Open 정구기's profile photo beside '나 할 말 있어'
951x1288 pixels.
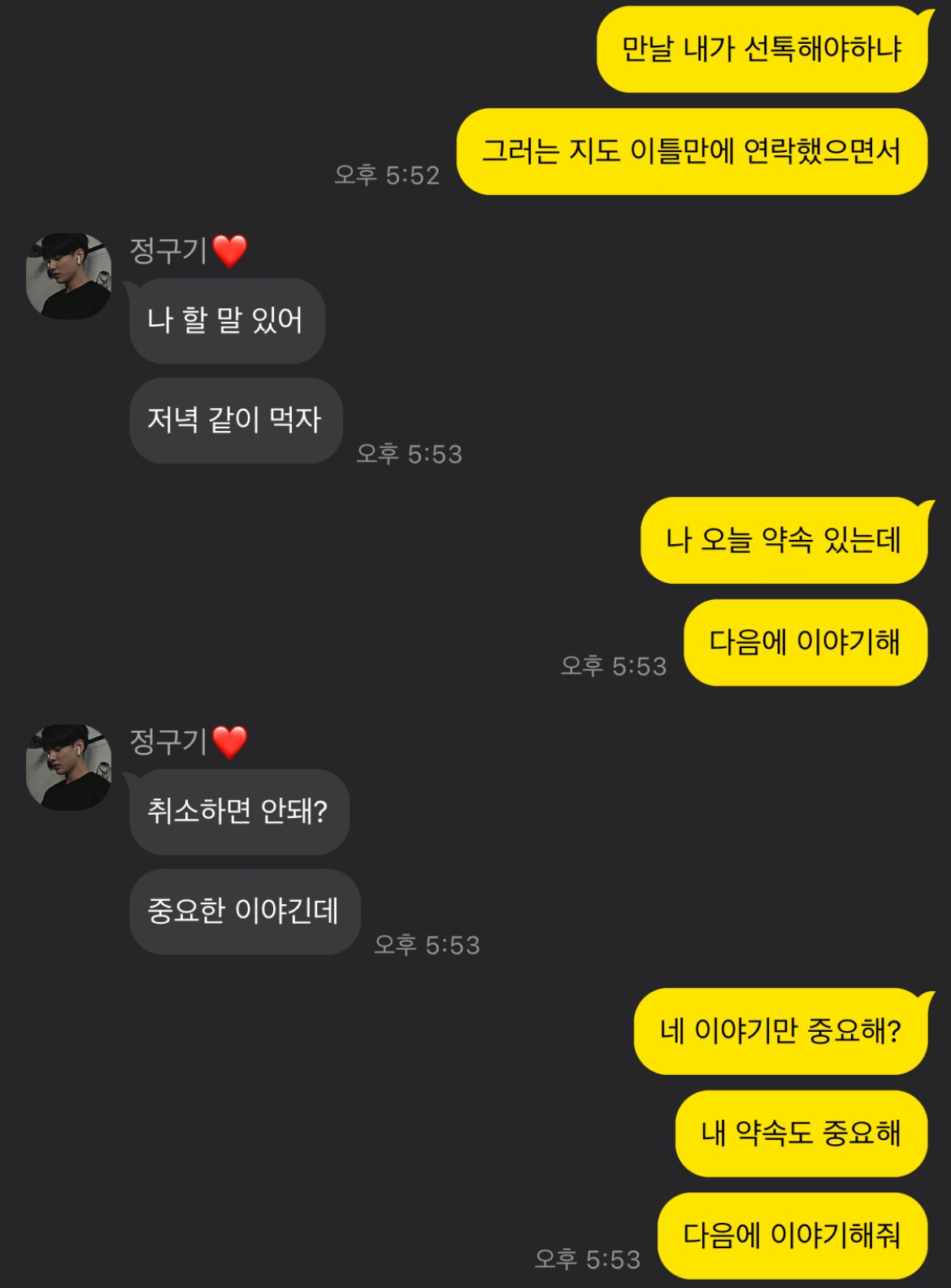pos(69,276)
